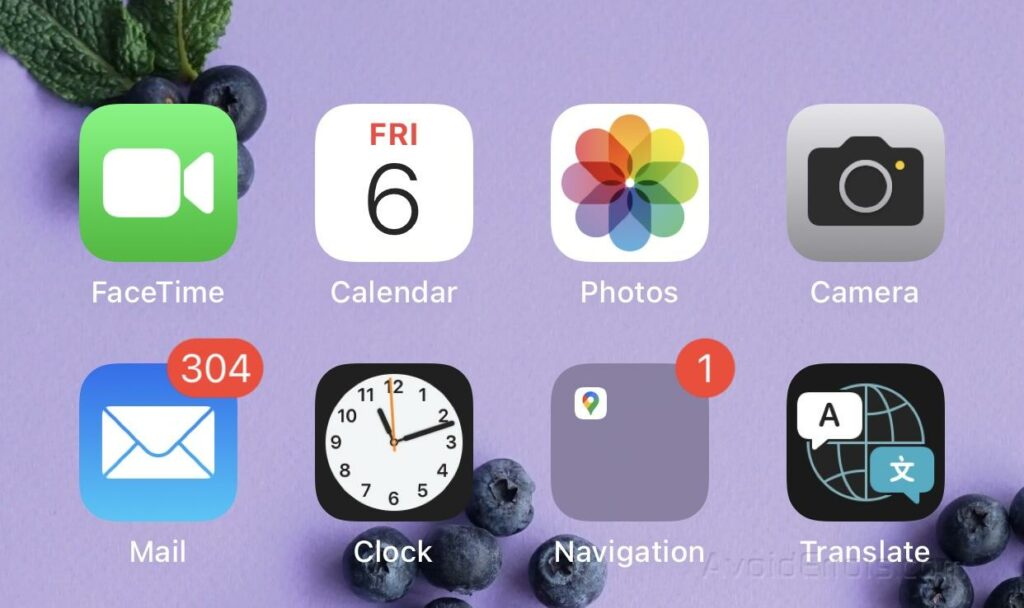The height and width of the screenshot is (608, 1024).
Task: Open the Photos app
Action: click(x=630, y=182)
